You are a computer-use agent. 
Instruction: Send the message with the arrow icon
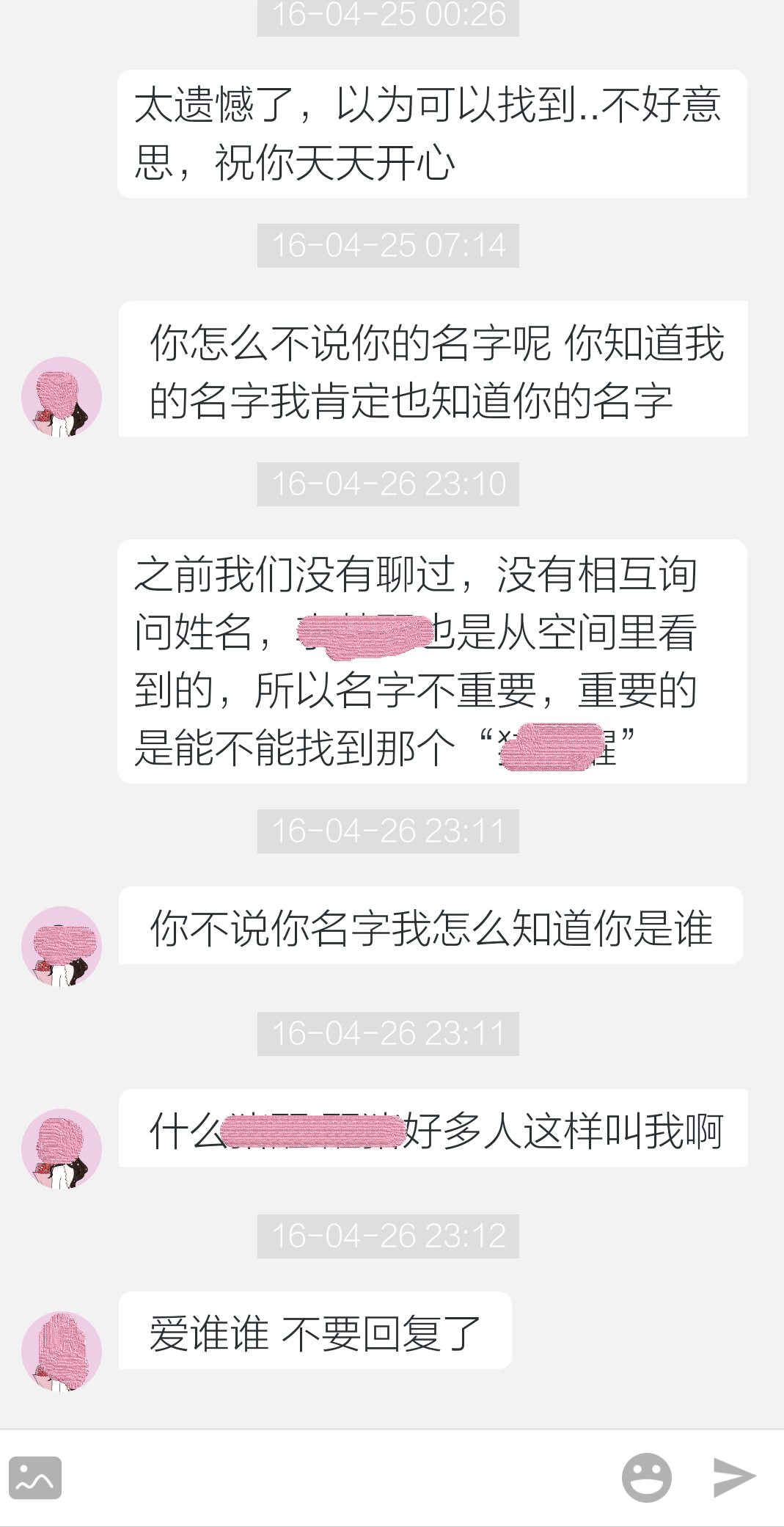pos(734,1476)
